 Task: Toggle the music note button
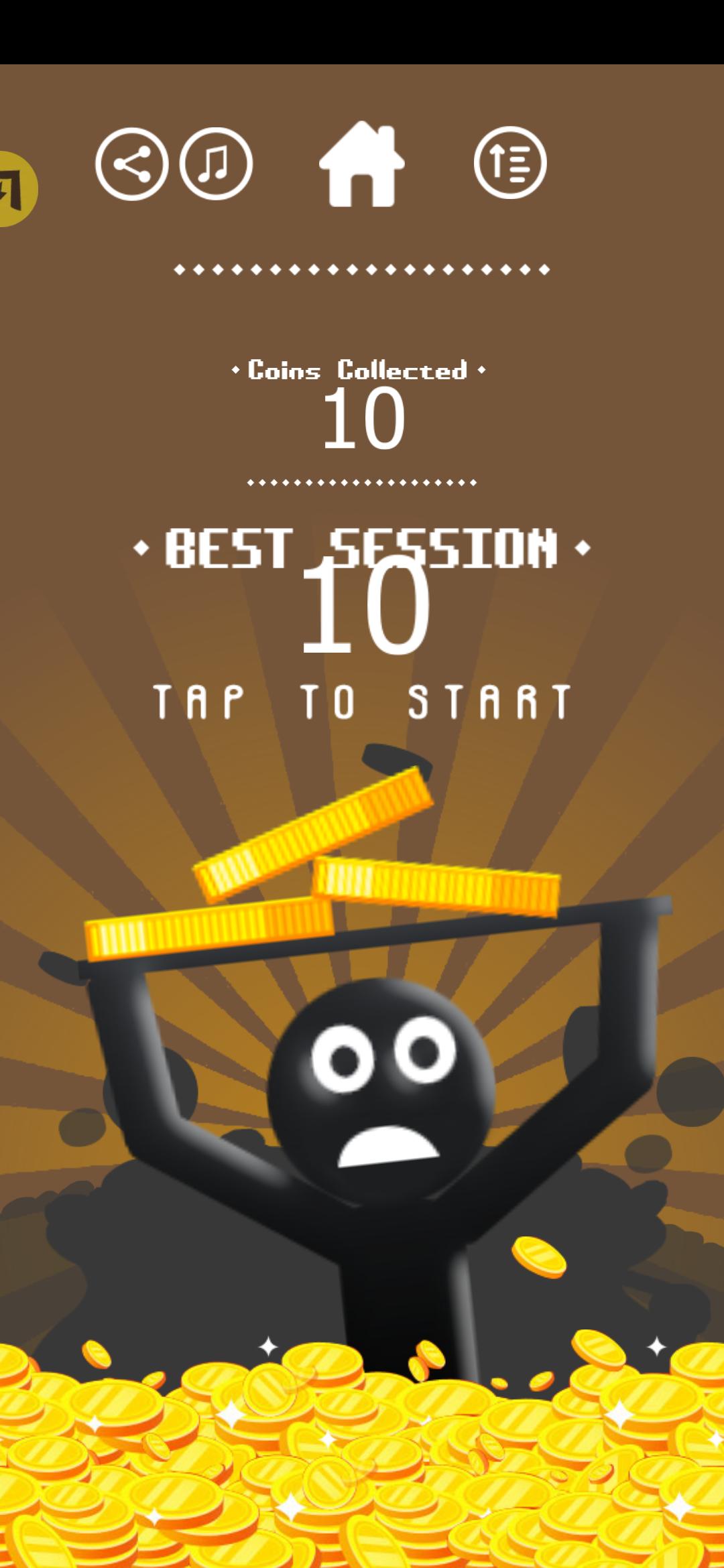(x=216, y=164)
